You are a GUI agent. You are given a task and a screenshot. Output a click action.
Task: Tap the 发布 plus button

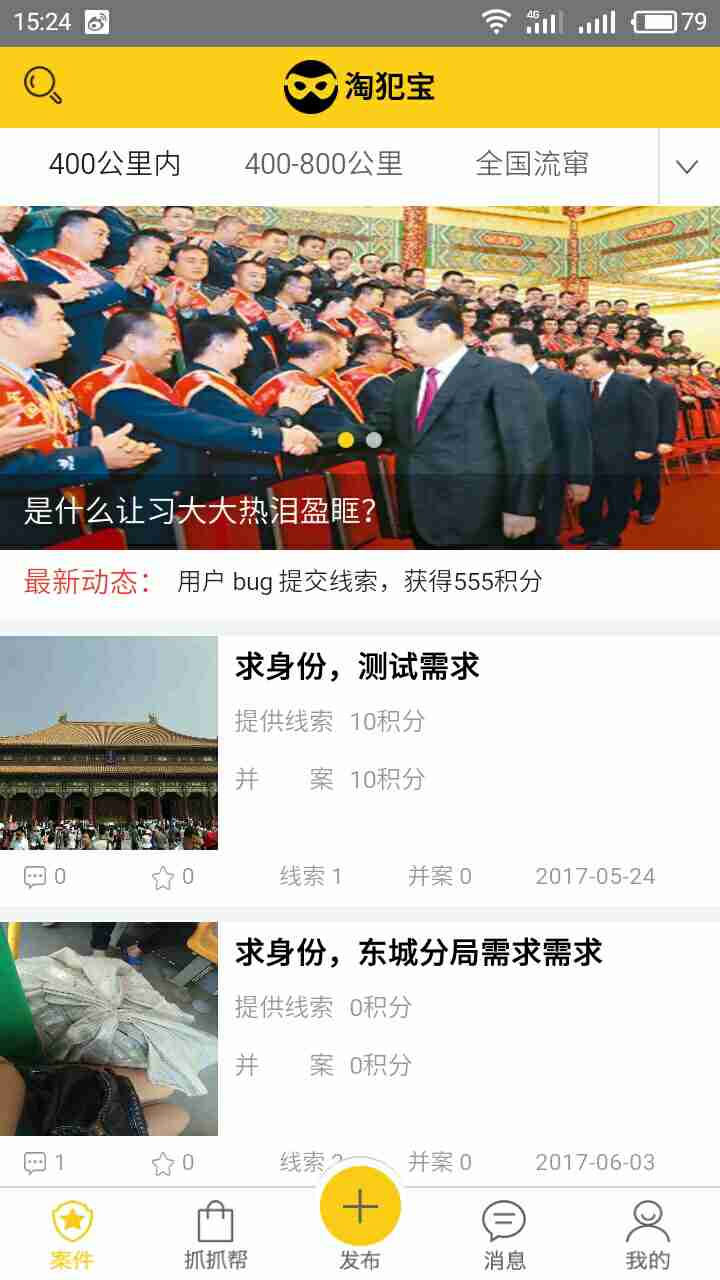pyautogui.click(x=360, y=1207)
